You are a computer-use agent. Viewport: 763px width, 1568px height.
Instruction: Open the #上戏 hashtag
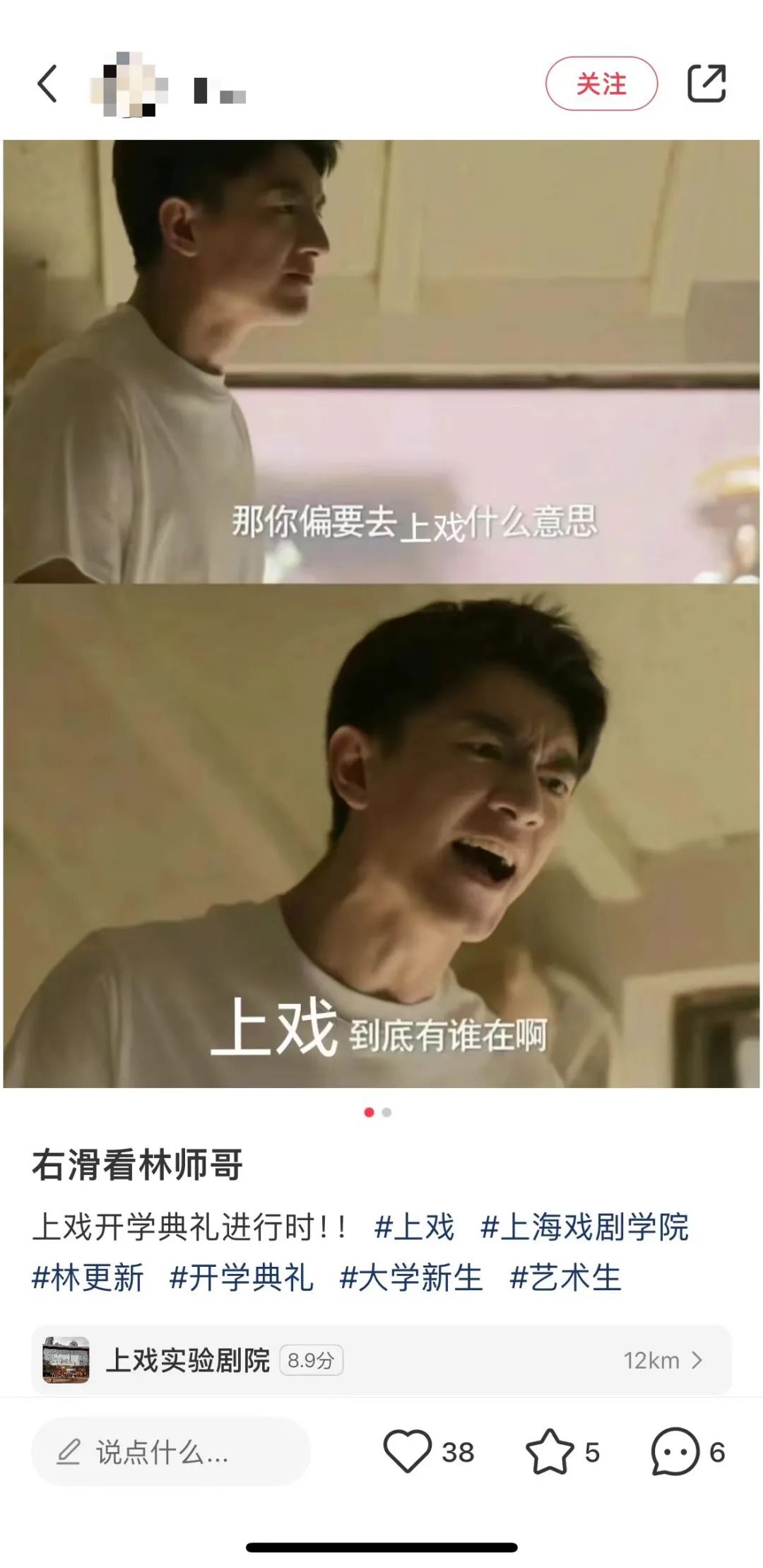pos(414,1227)
